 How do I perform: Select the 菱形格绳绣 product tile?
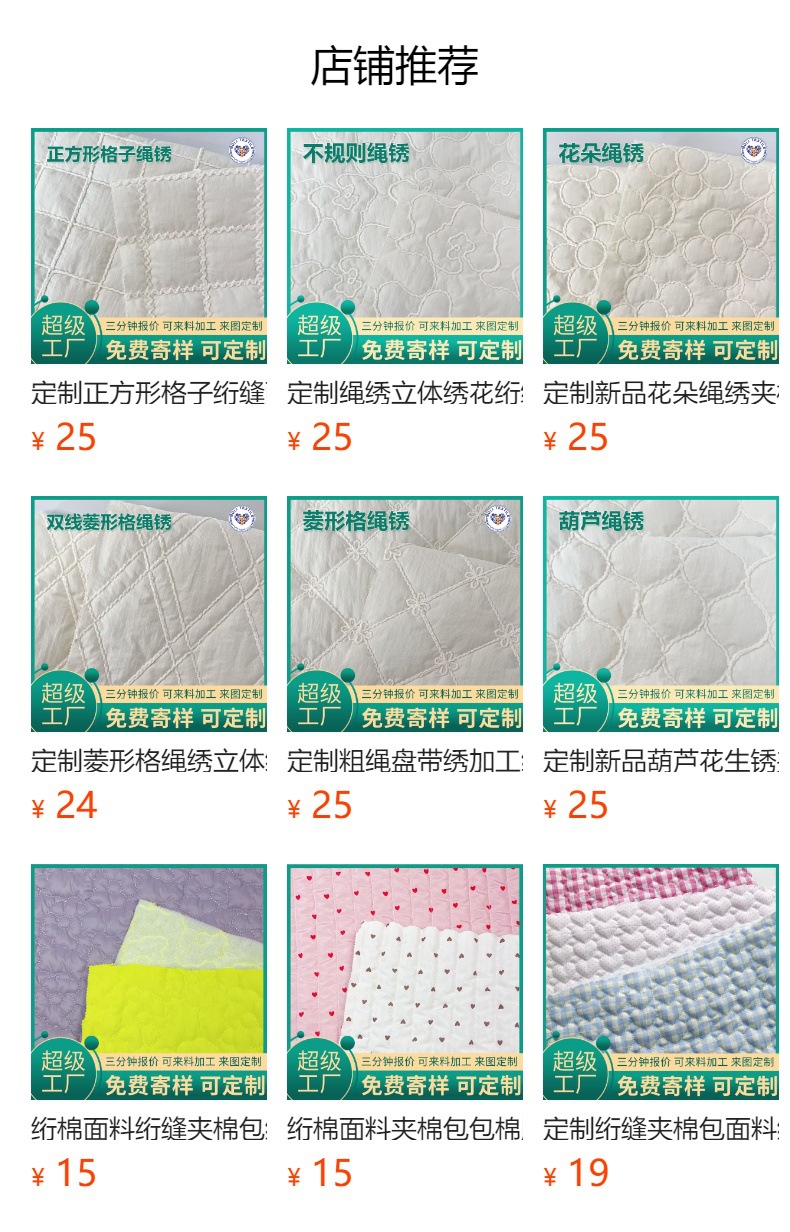coord(404,614)
